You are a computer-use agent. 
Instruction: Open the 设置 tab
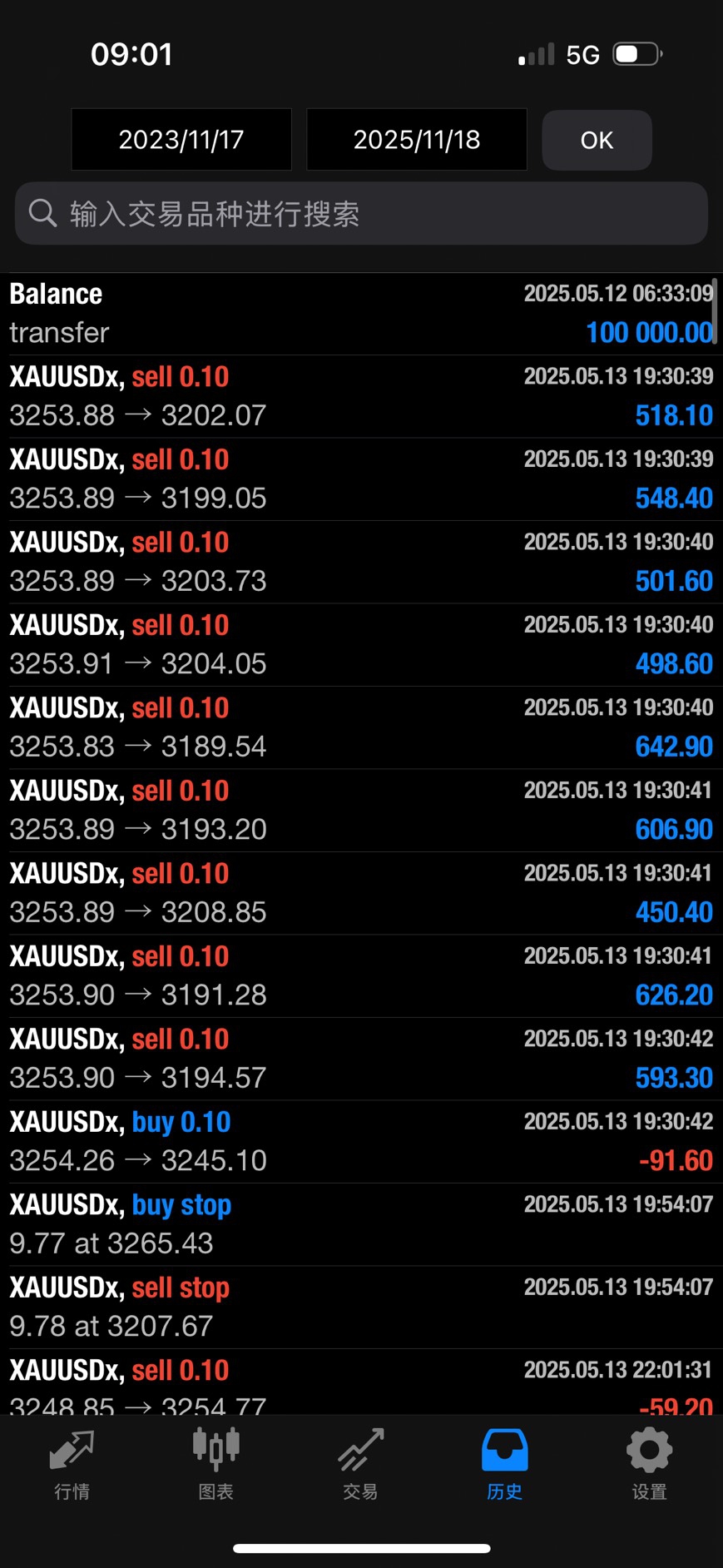649,1465
